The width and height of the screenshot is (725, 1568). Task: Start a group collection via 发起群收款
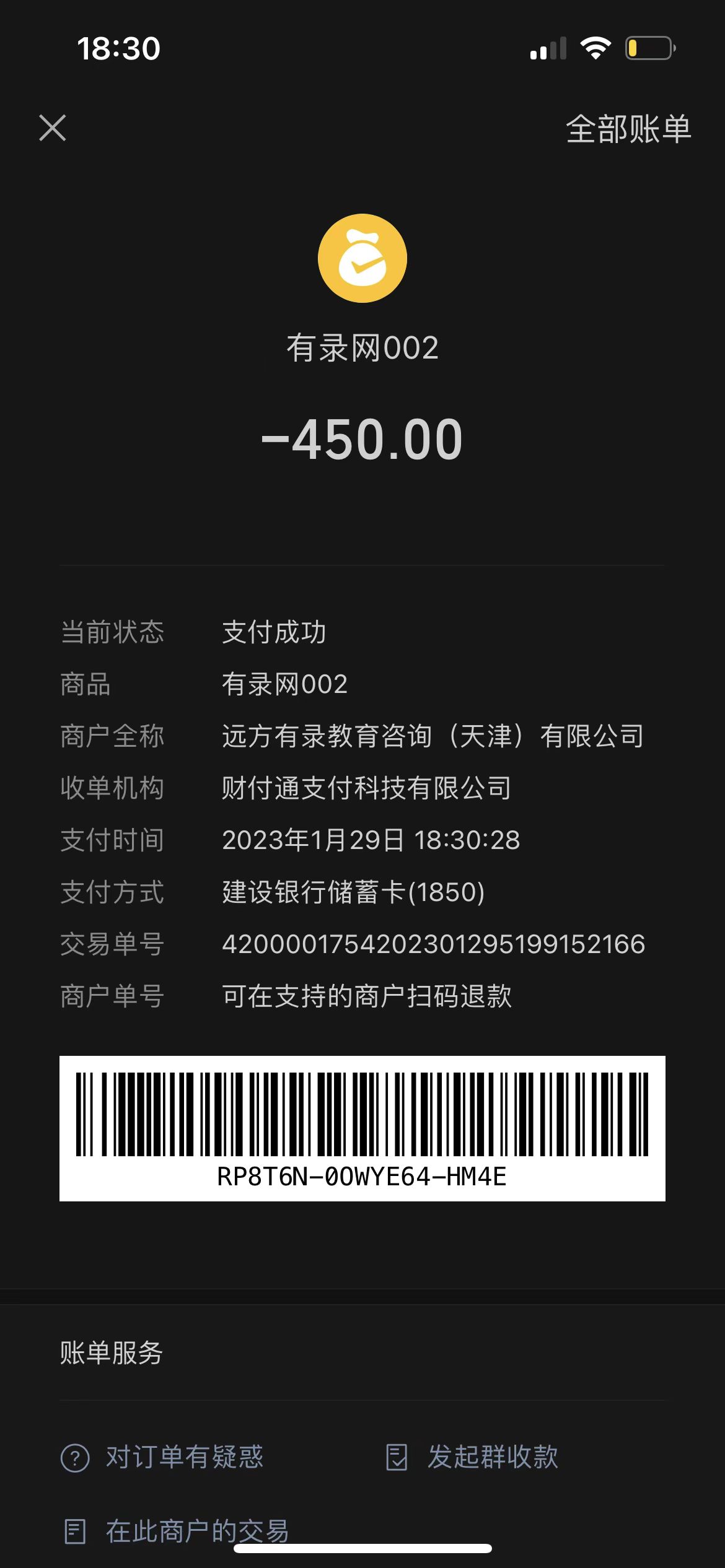tap(472, 1457)
